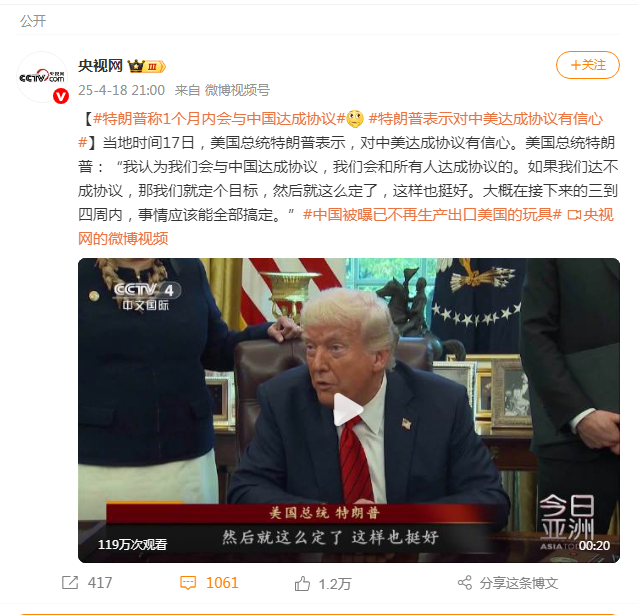This screenshot has height=615, width=638.
Task: Open the 1061 comments
Action: click(209, 582)
